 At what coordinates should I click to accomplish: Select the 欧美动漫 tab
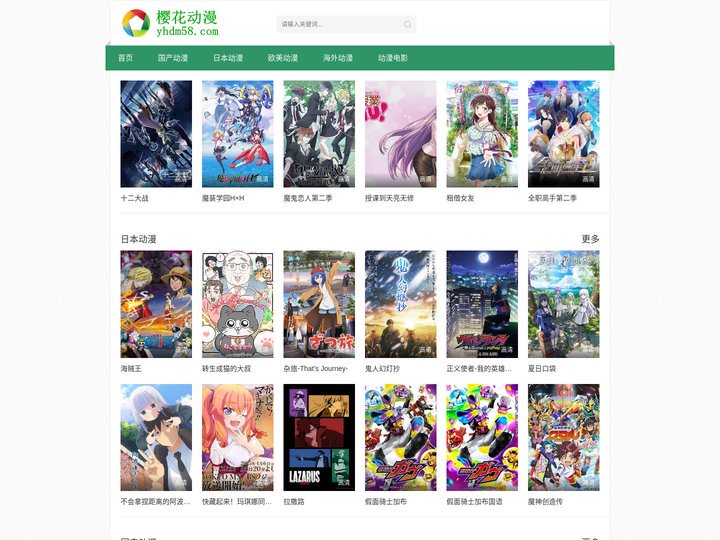tap(283, 58)
